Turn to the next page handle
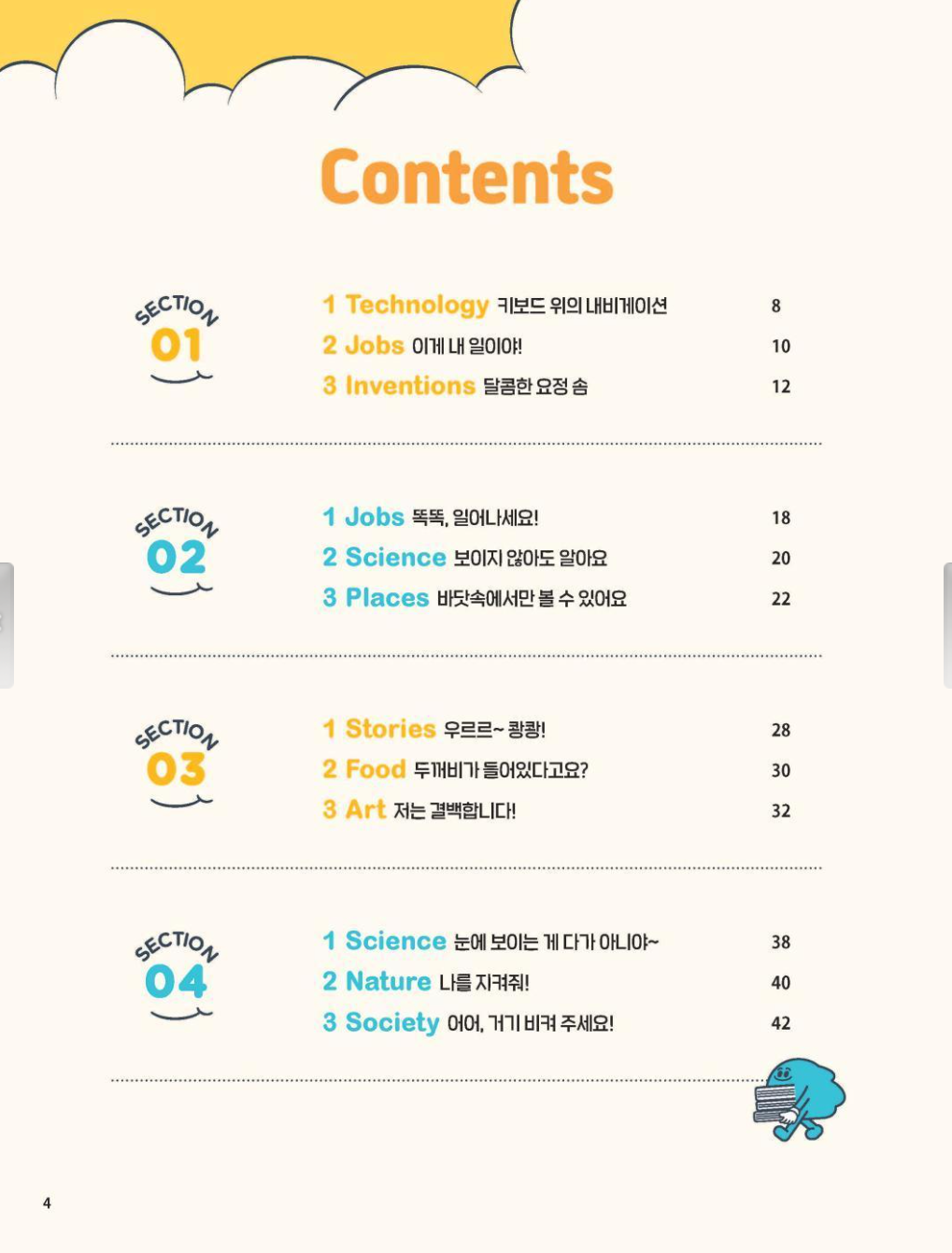The image size is (952, 1253). [x=946, y=624]
